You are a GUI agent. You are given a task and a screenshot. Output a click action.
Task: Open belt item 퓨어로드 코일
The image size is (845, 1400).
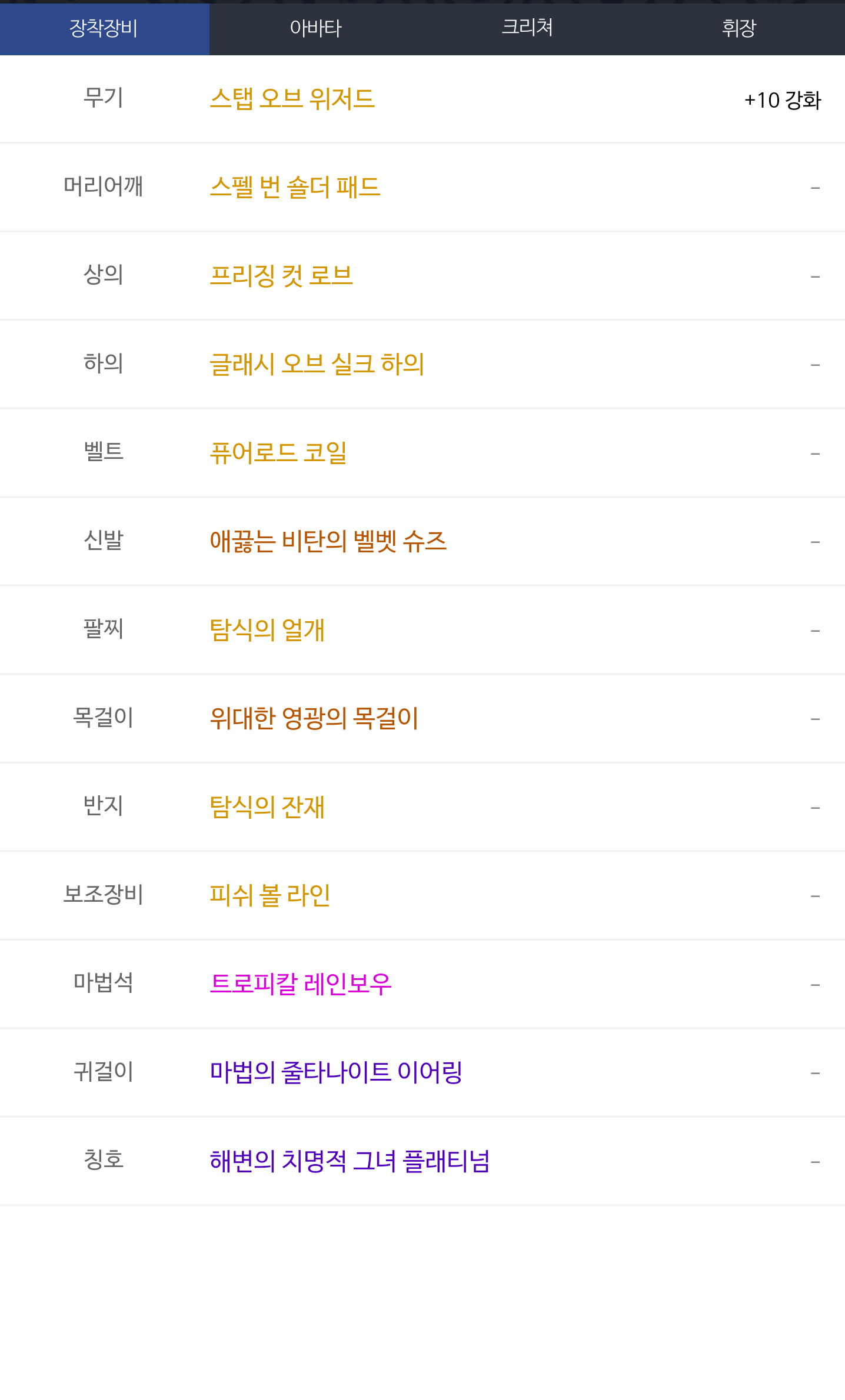(x=278, y=453)
